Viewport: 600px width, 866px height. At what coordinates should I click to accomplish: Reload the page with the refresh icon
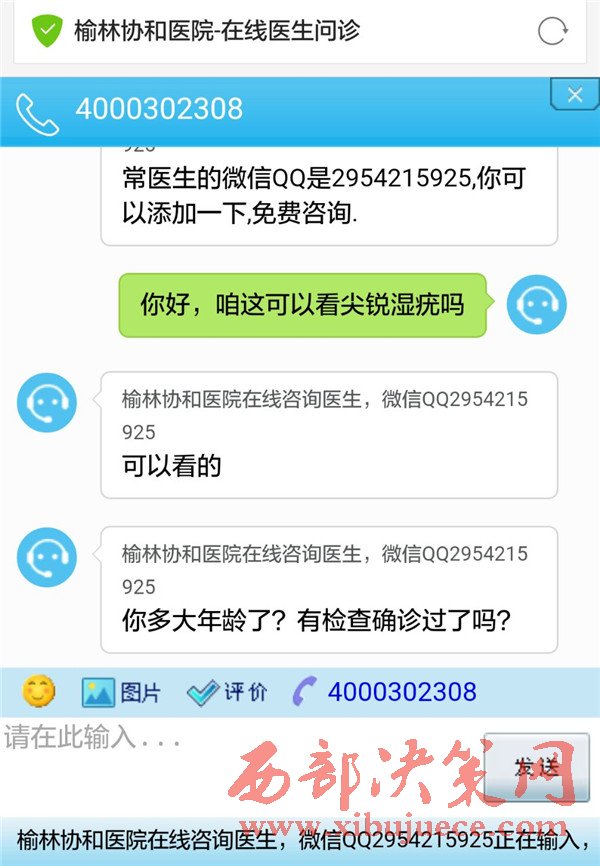click(x=552, y=31)
